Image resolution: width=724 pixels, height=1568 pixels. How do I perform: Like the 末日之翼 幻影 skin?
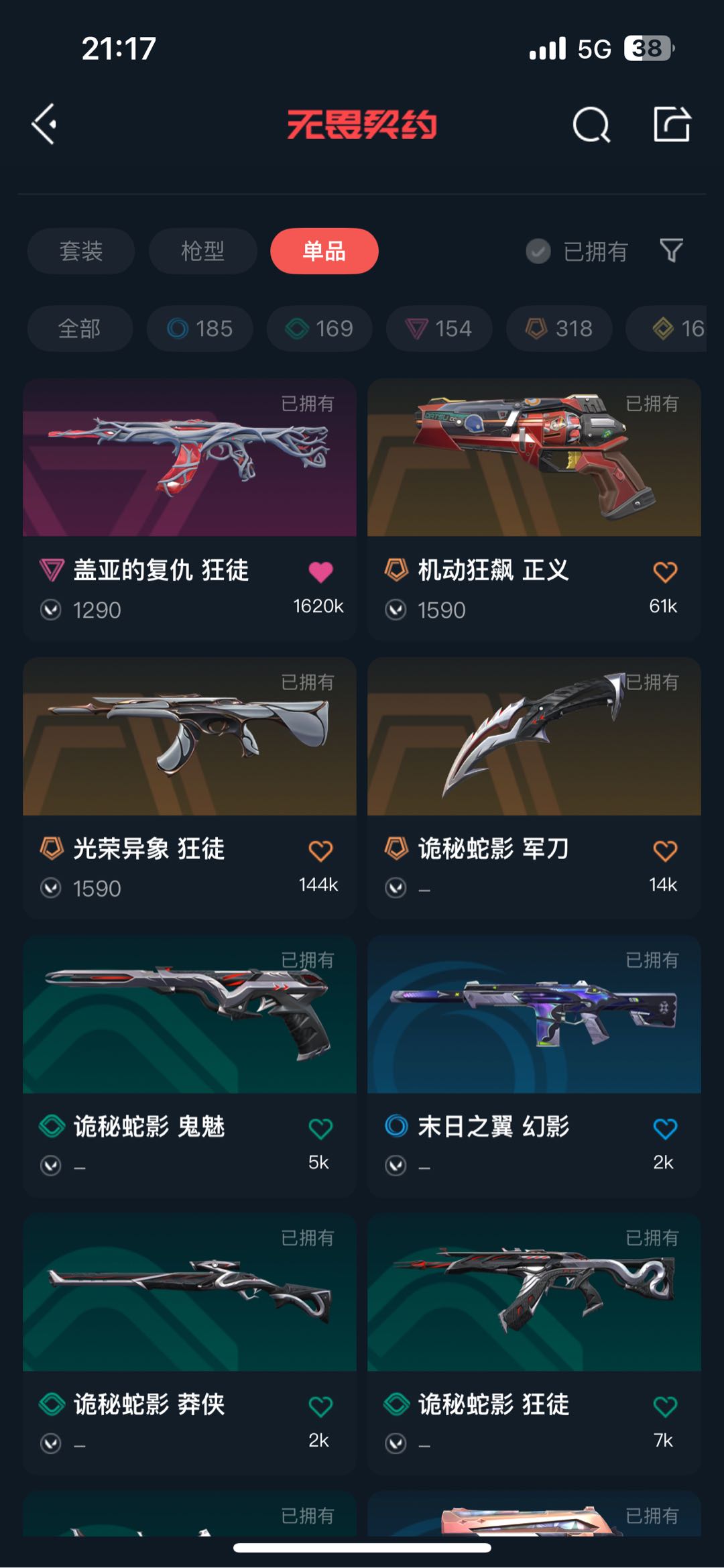pos(665,1129)
